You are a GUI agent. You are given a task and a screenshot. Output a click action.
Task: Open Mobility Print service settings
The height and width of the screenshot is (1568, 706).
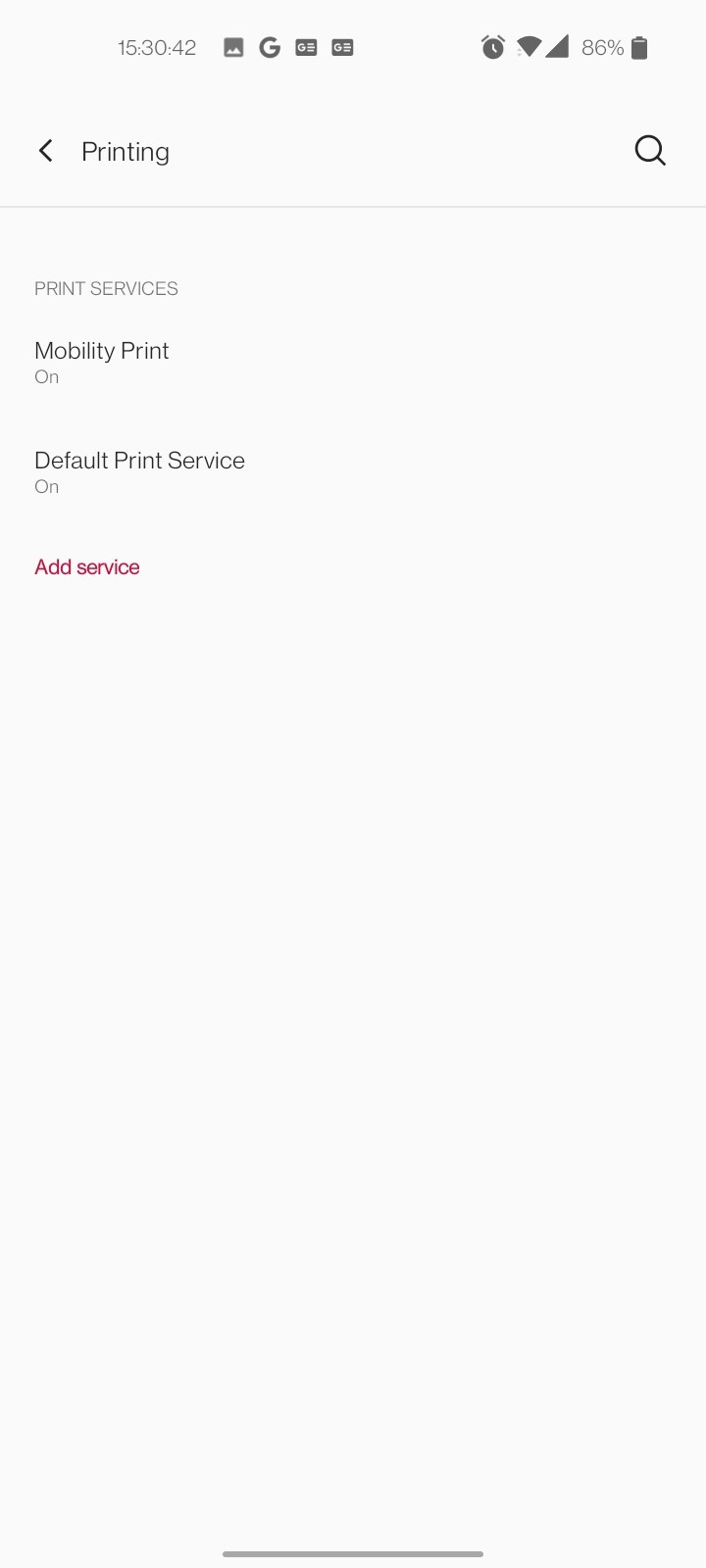353,363
